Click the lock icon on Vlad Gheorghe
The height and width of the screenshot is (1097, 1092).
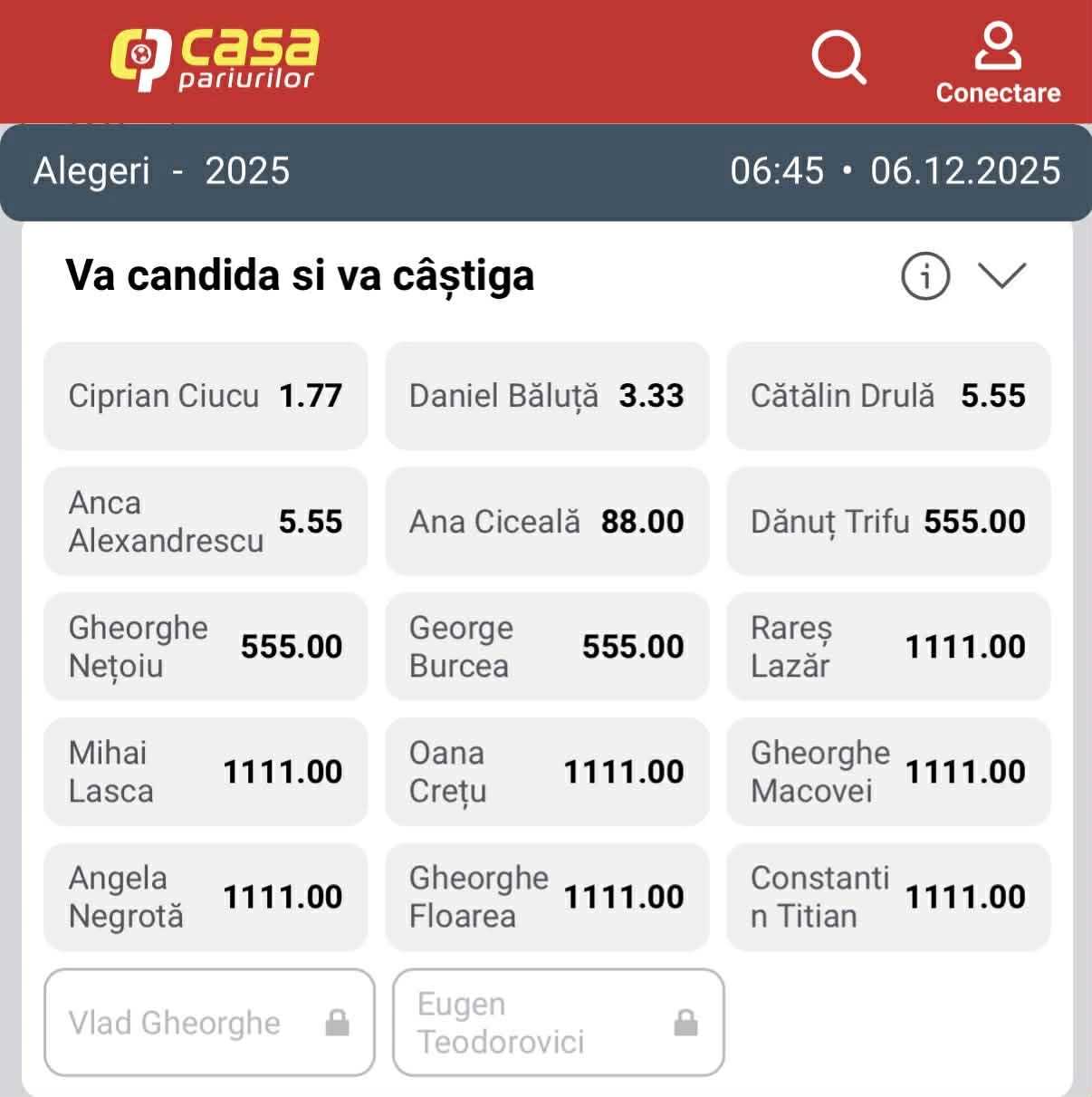339,1022
